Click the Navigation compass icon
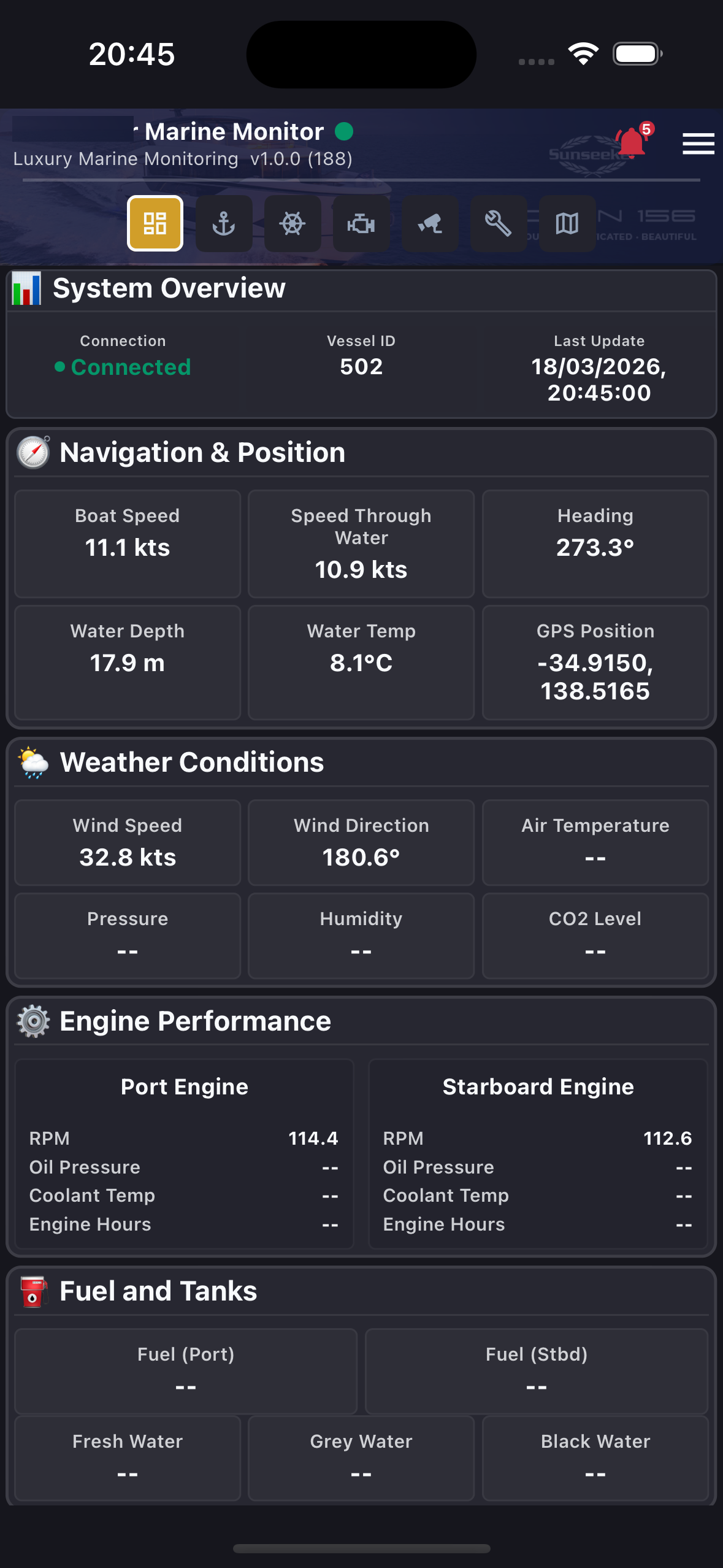723x1568 pixels. point(33,453)
